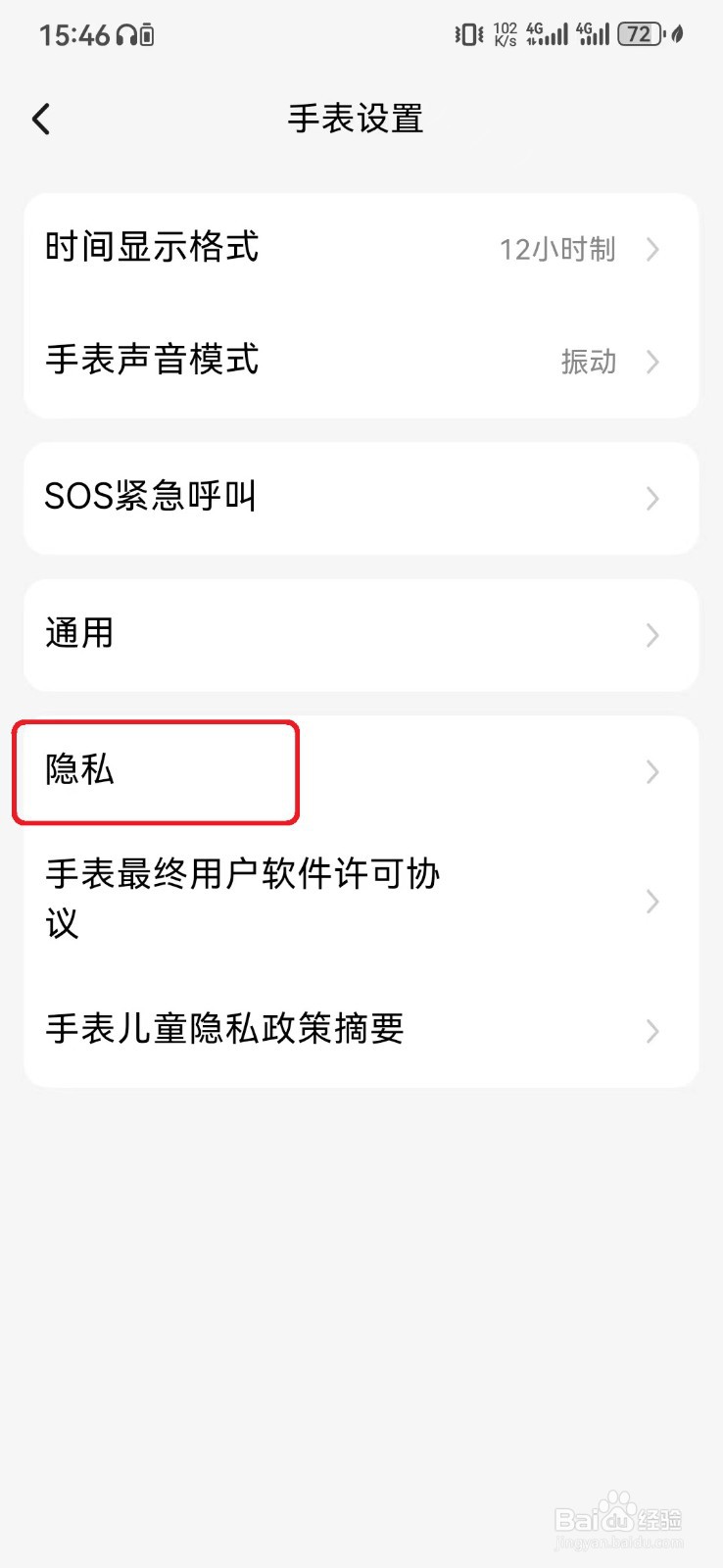Select the 12小时制 time format option
Viewport: 723px width, 1568px height.
(556, 250)
